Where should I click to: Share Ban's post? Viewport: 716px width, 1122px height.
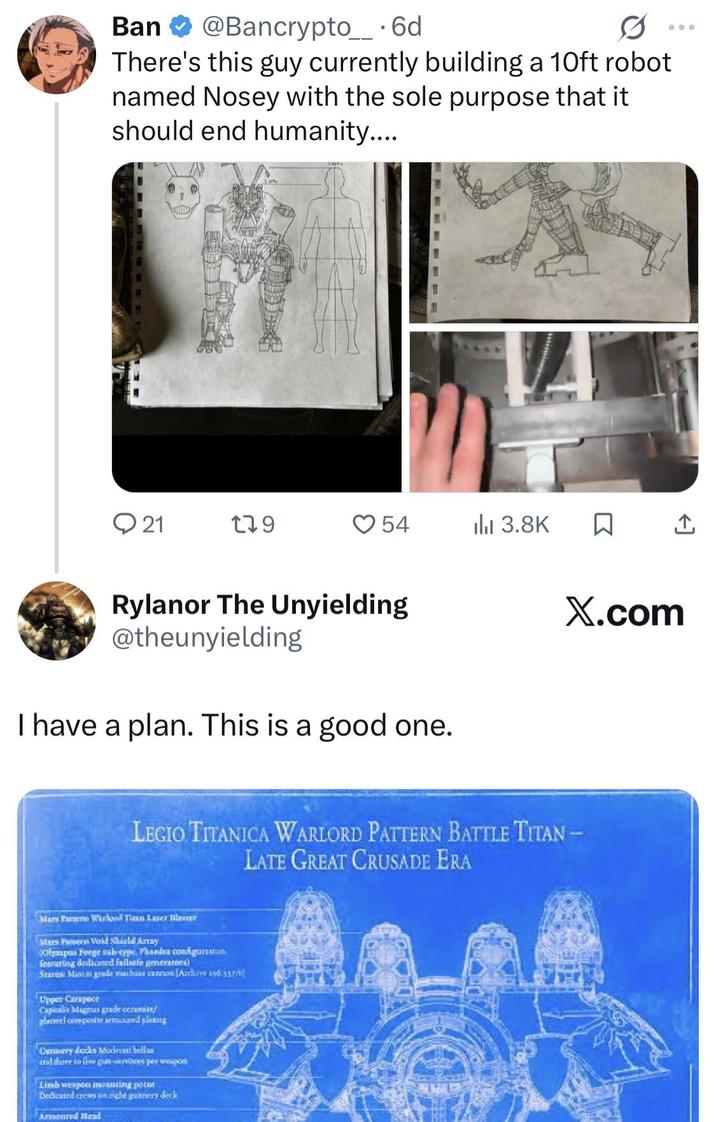pyautogui.click(x=684, y=523)
